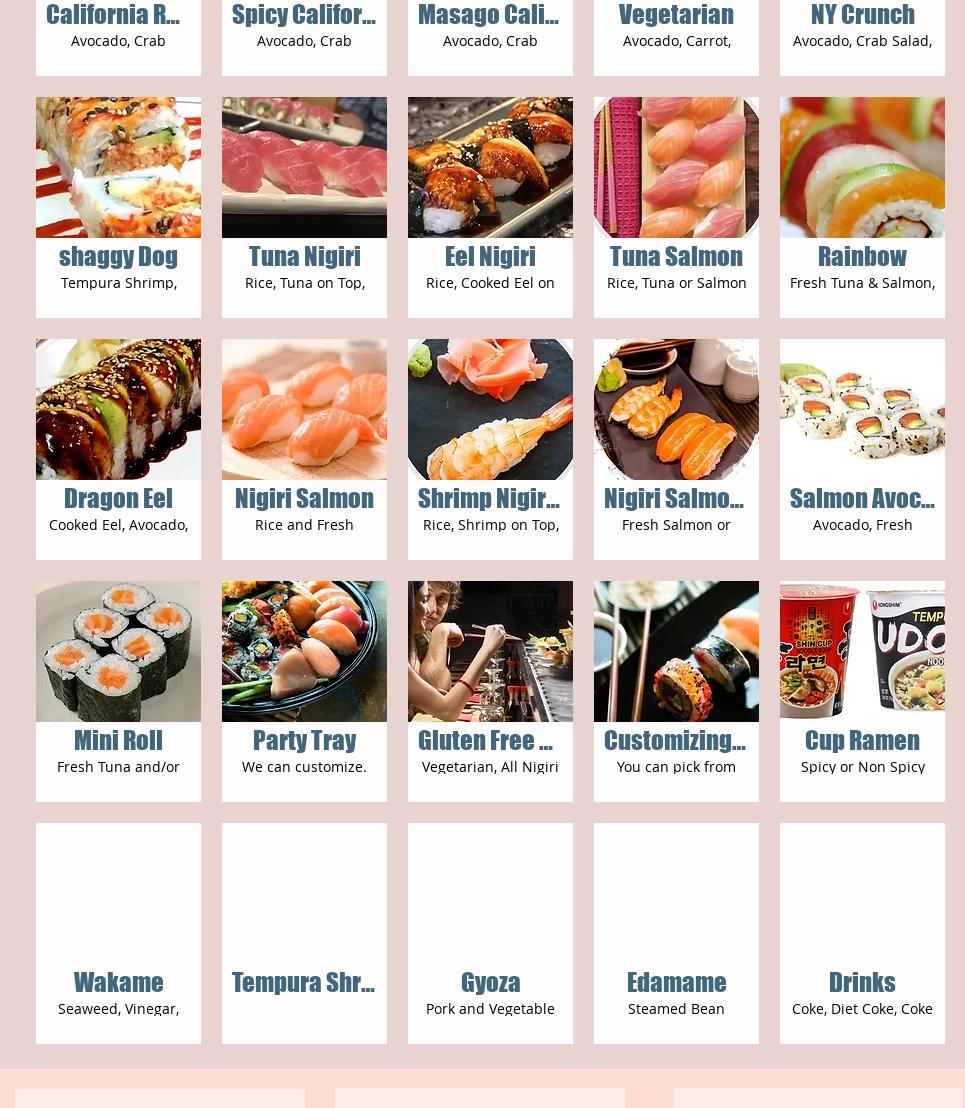Open the Tuna Nigiri image
The image size is (965, 1108).
(x=304, y=167)
